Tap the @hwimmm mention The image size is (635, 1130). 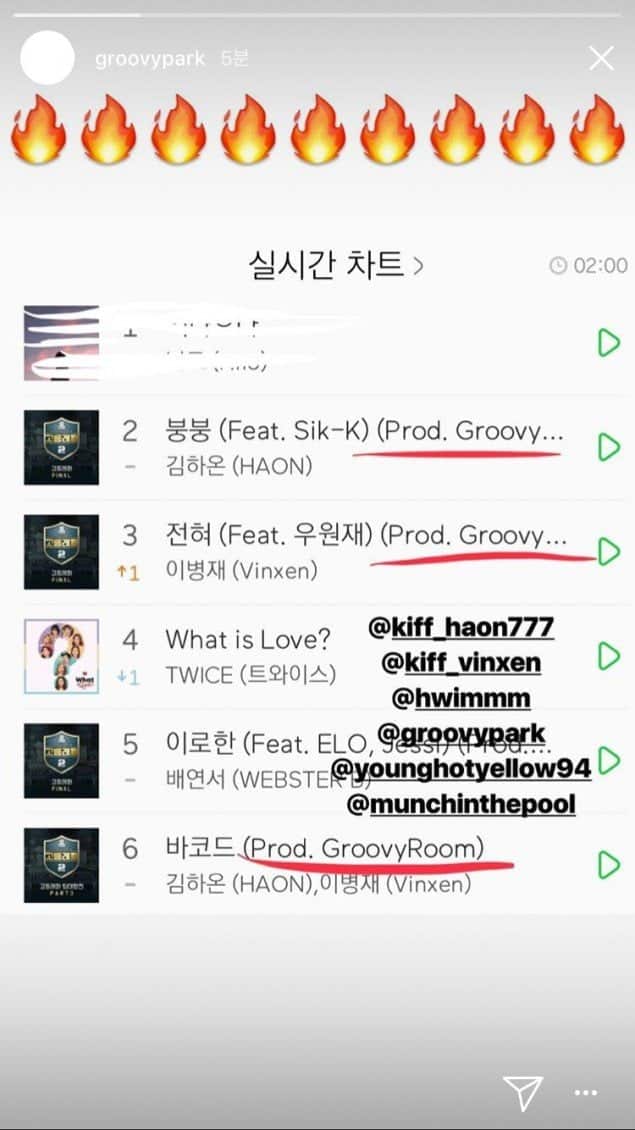point(461,698)
